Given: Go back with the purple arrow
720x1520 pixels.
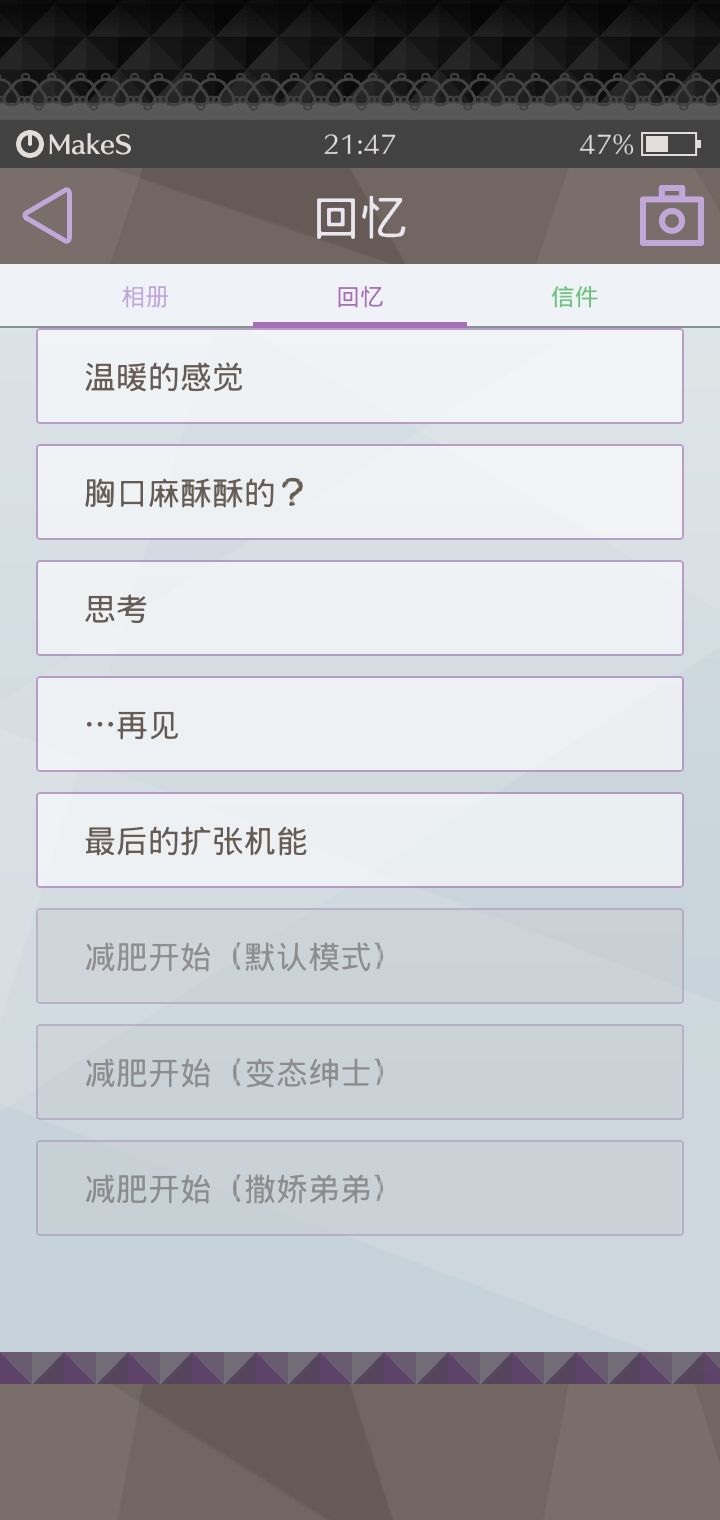Looking at the screenshot, I should pyautogui.click(x=47, y=215).
